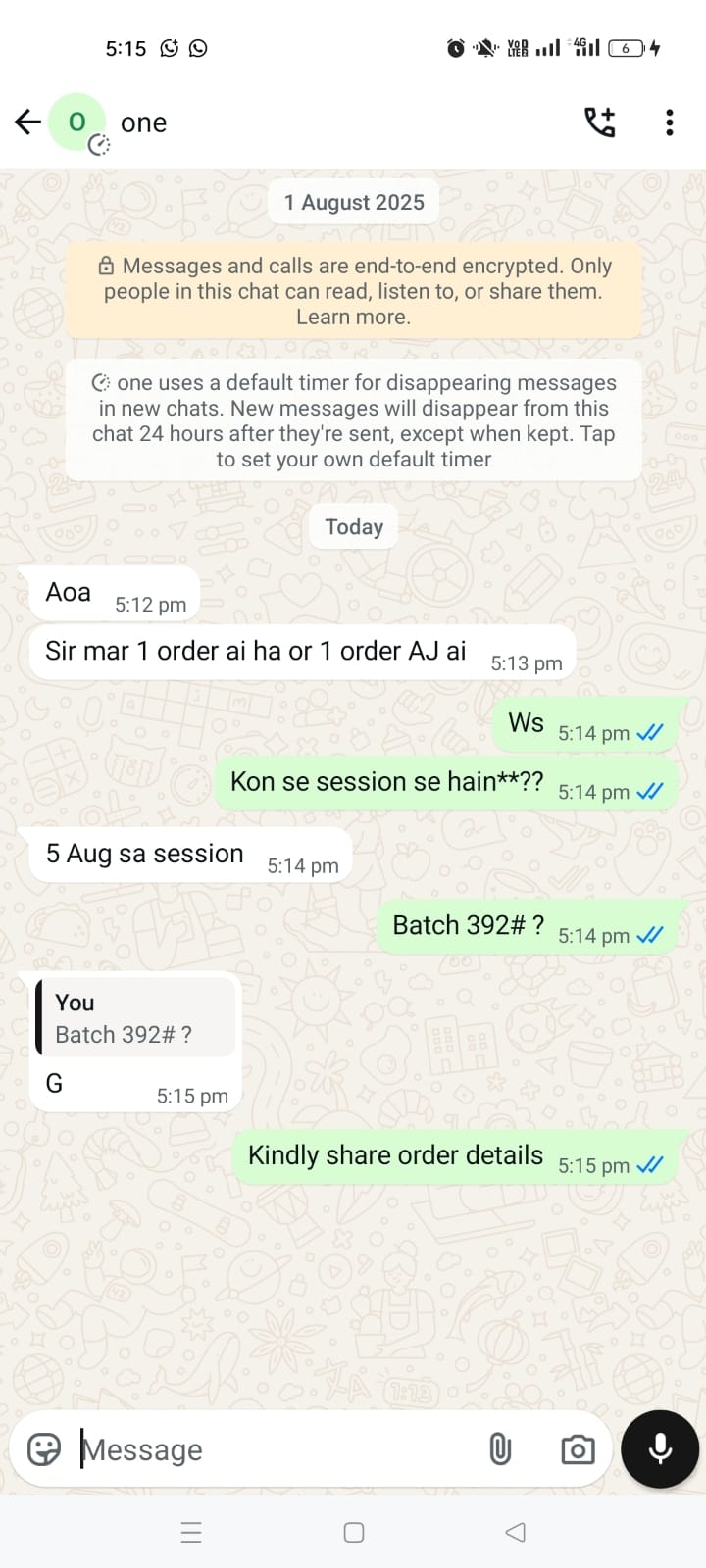Open the camera to send a photo
Screen dimensions: 706x1568
(578, 1449)
